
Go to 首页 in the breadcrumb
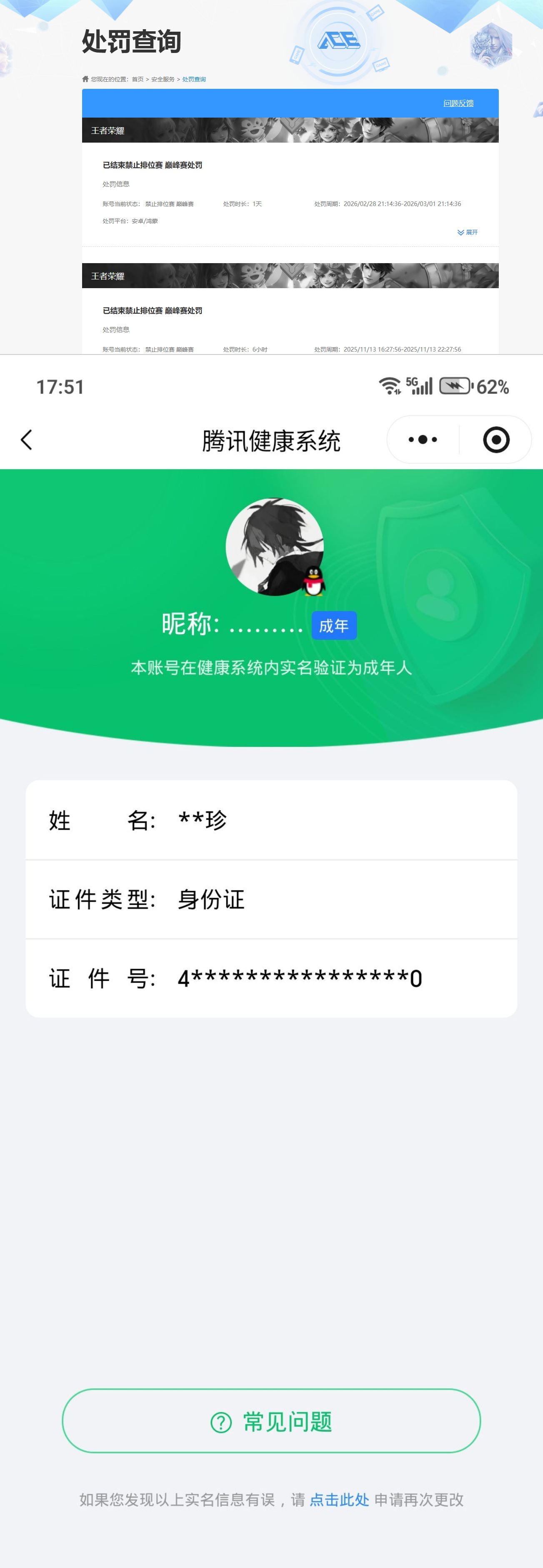pos(138,79)
